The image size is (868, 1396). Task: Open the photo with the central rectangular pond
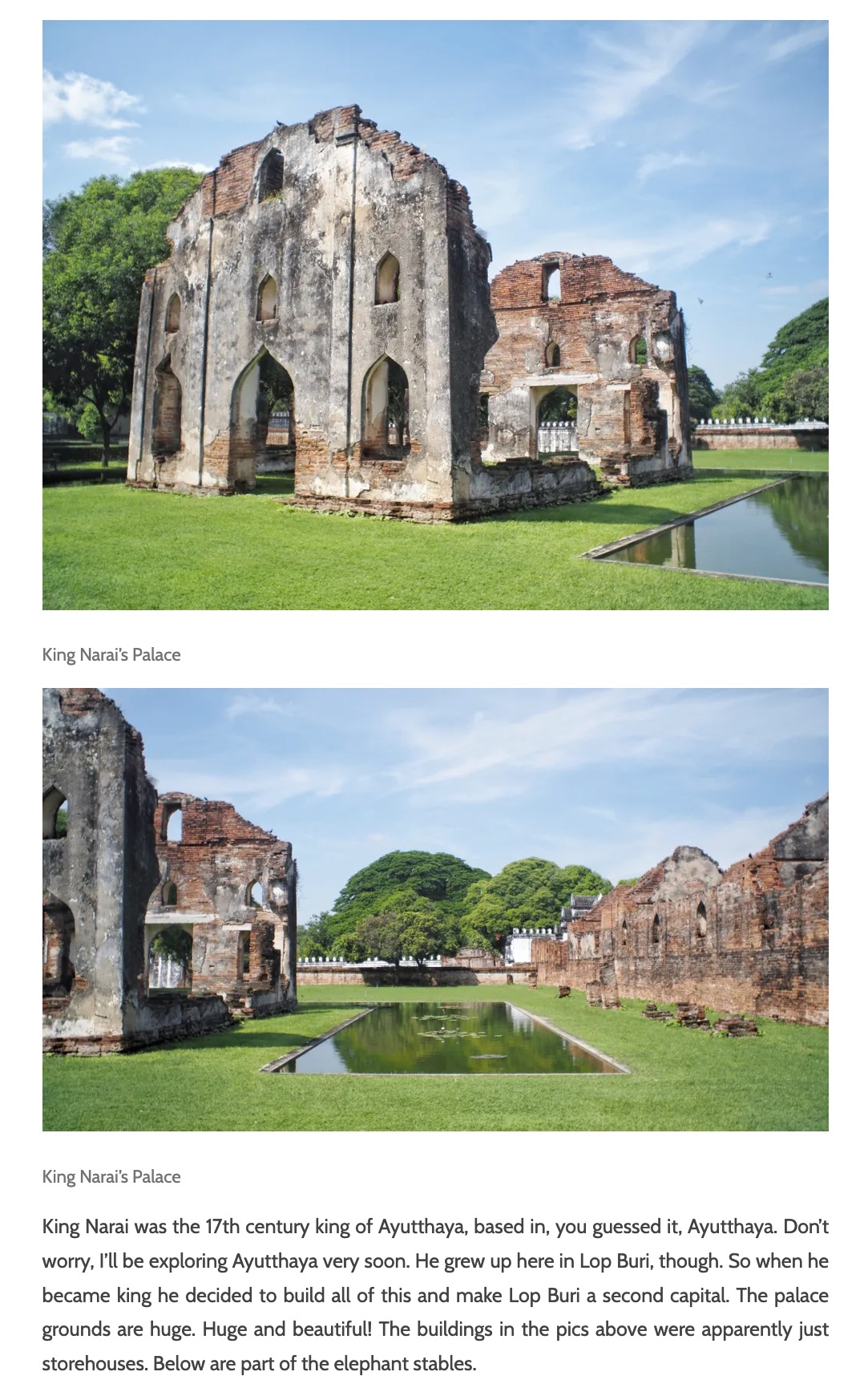(435, 909)
